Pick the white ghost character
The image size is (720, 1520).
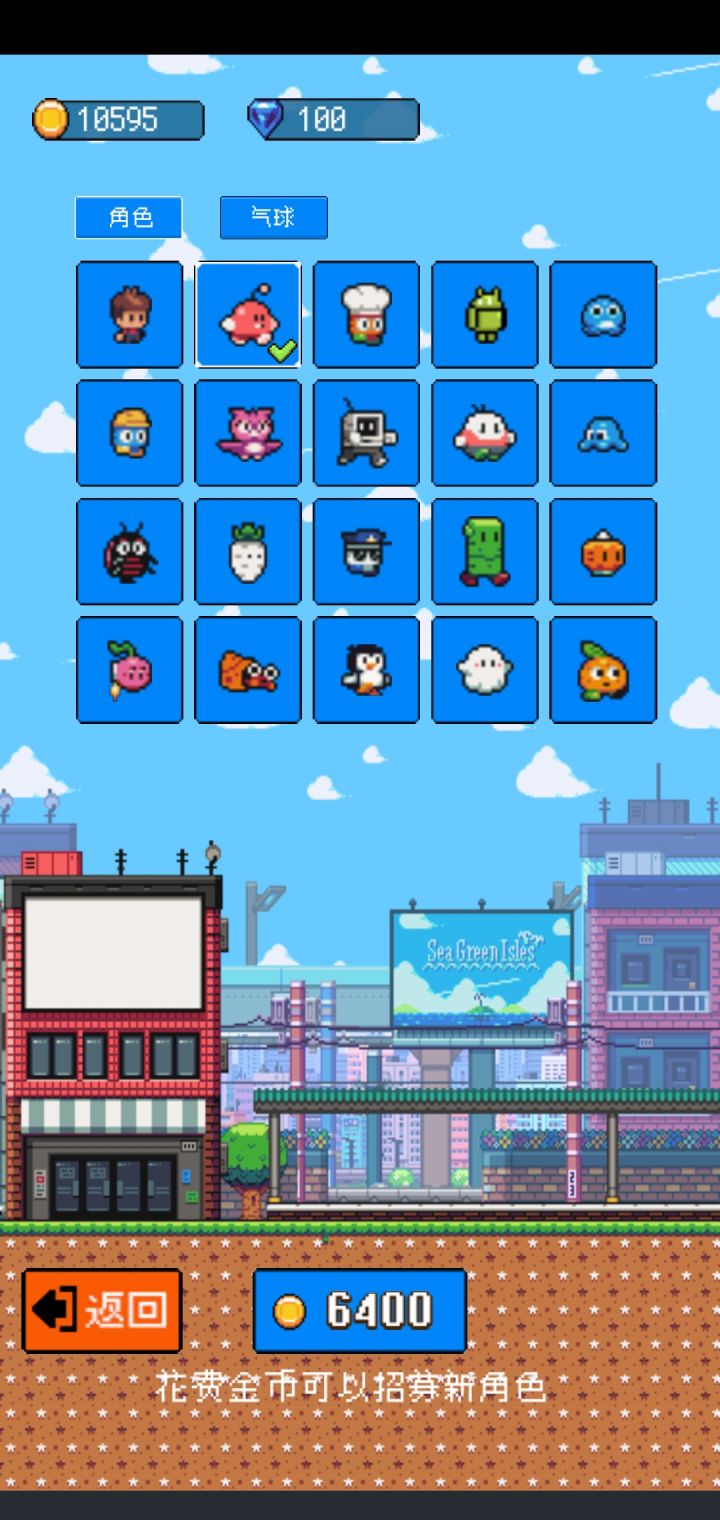click(x=485, y=668)
